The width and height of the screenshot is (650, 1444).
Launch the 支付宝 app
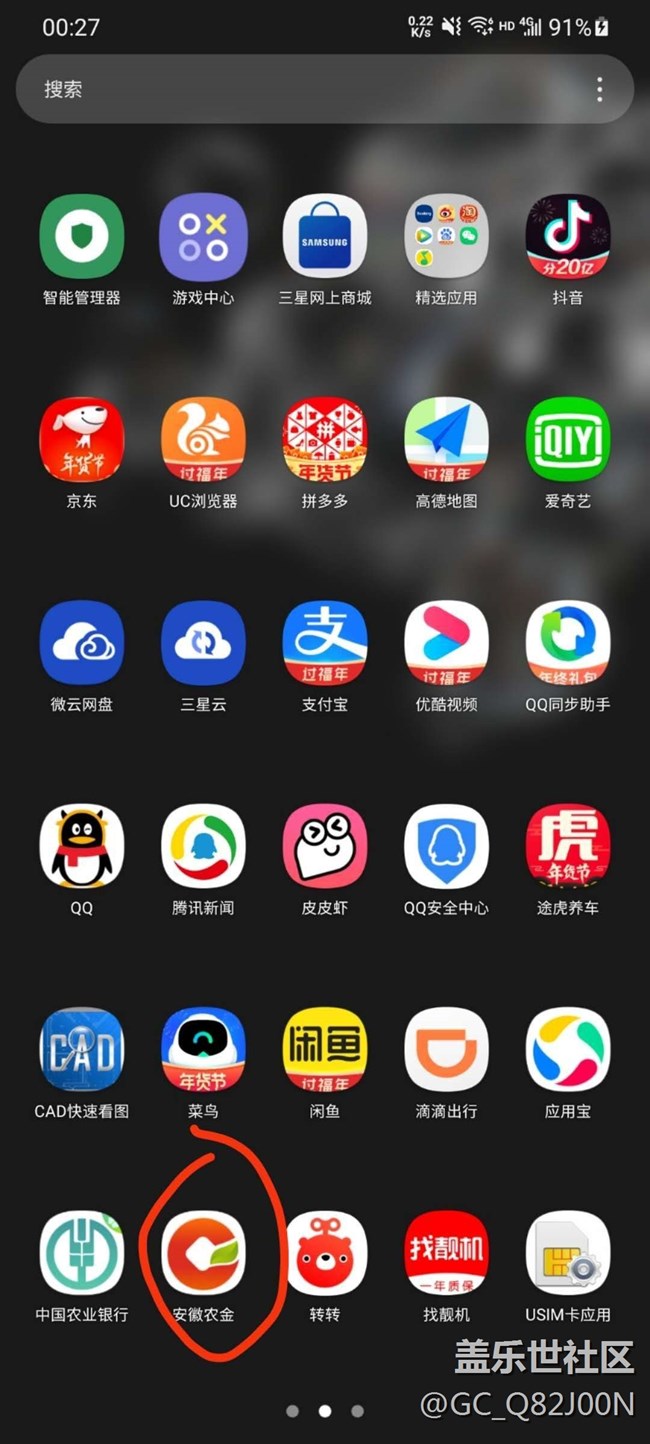(325, 643)
